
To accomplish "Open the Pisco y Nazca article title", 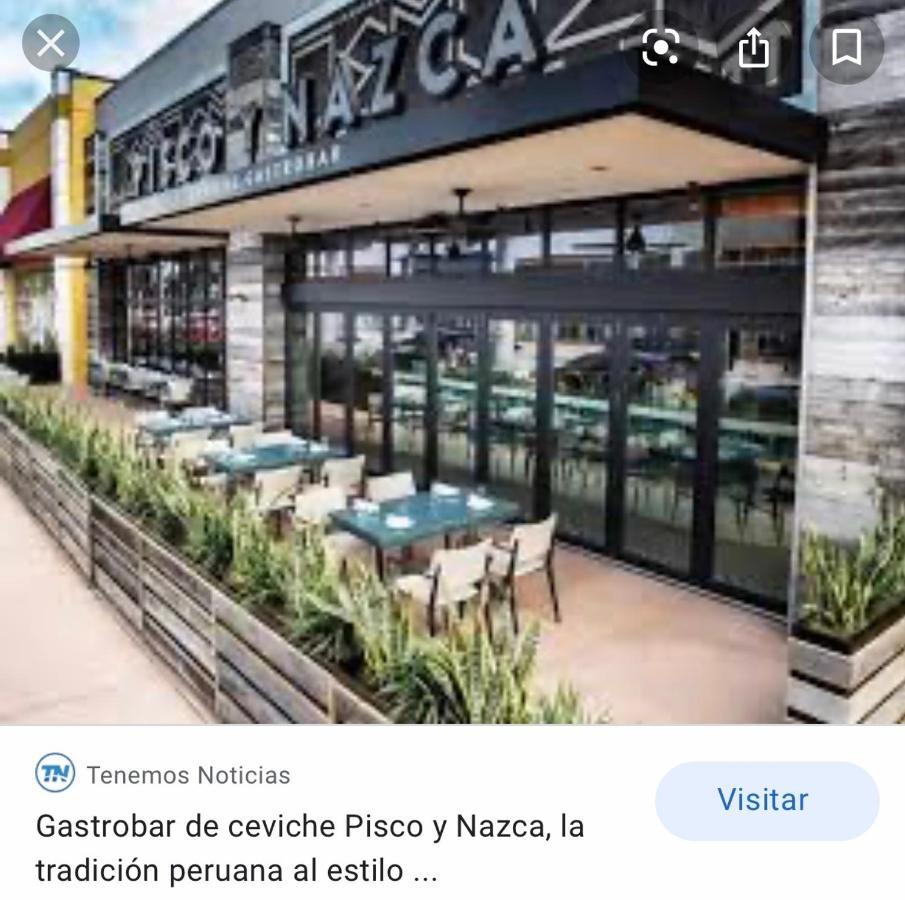I will (x=310, y=848).
